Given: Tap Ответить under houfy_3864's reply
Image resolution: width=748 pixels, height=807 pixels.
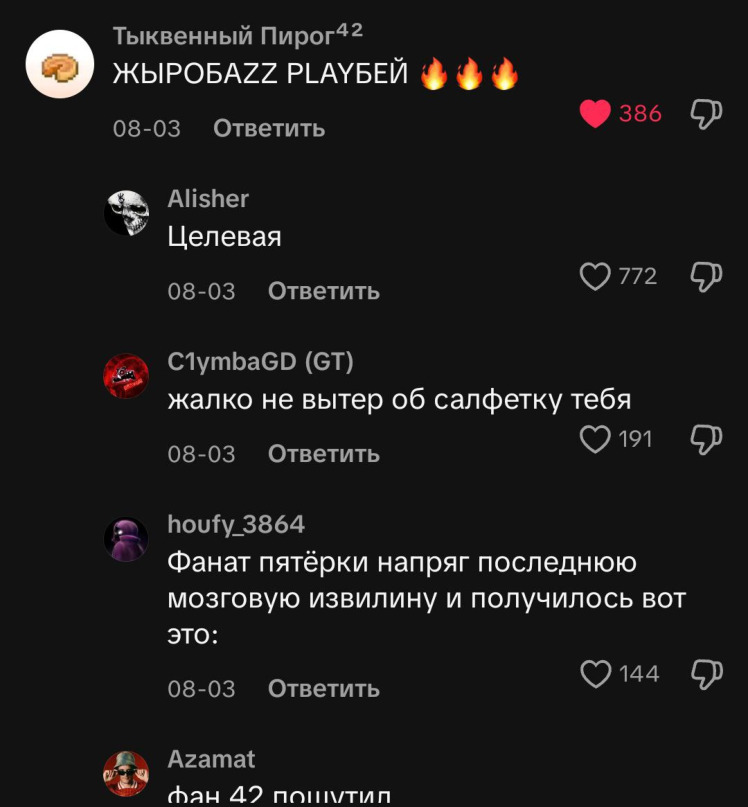Looking at the screenshot, I should click(x=323, y=689).
